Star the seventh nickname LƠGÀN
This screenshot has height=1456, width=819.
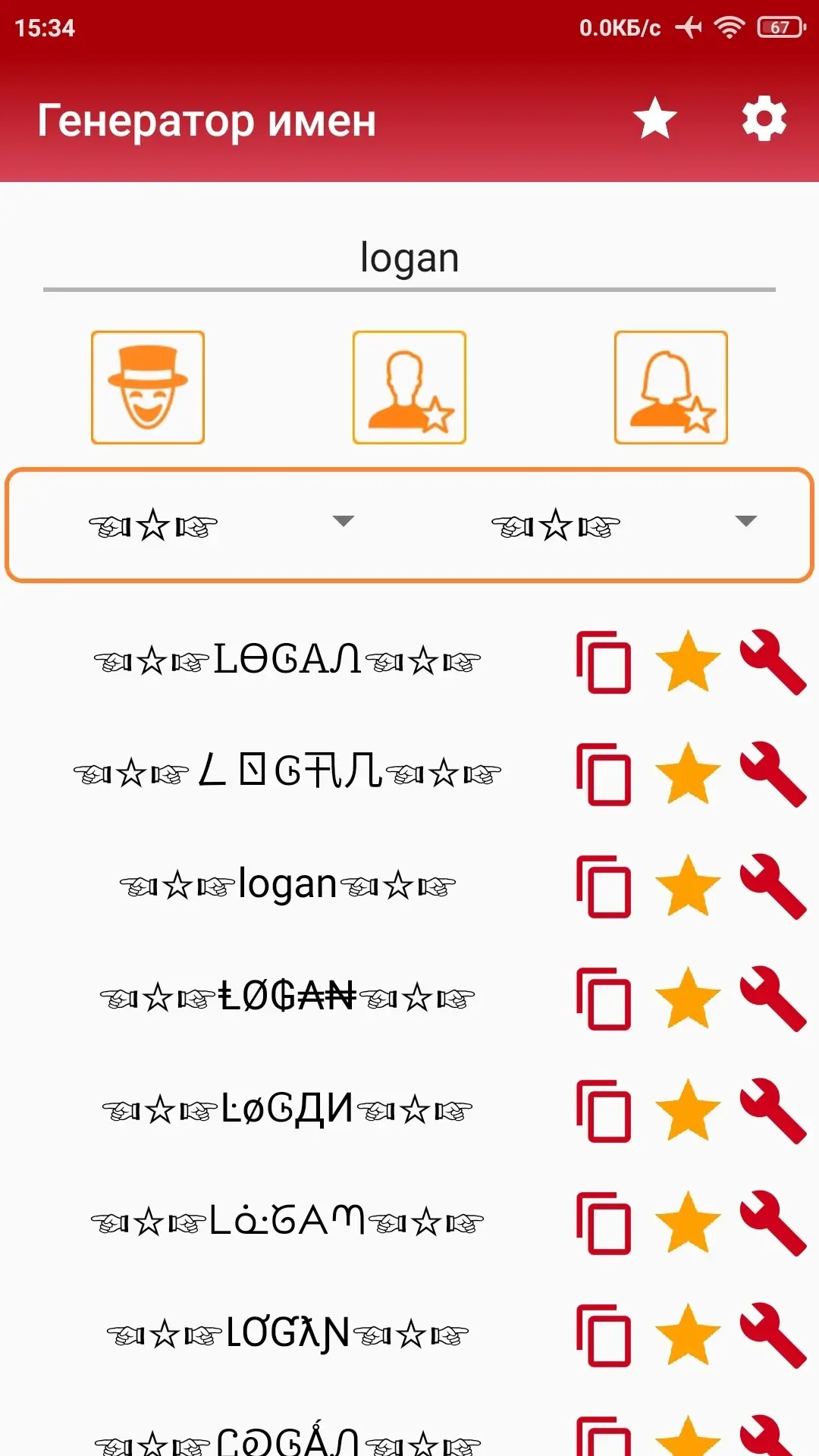click(x=688, y=1335)
